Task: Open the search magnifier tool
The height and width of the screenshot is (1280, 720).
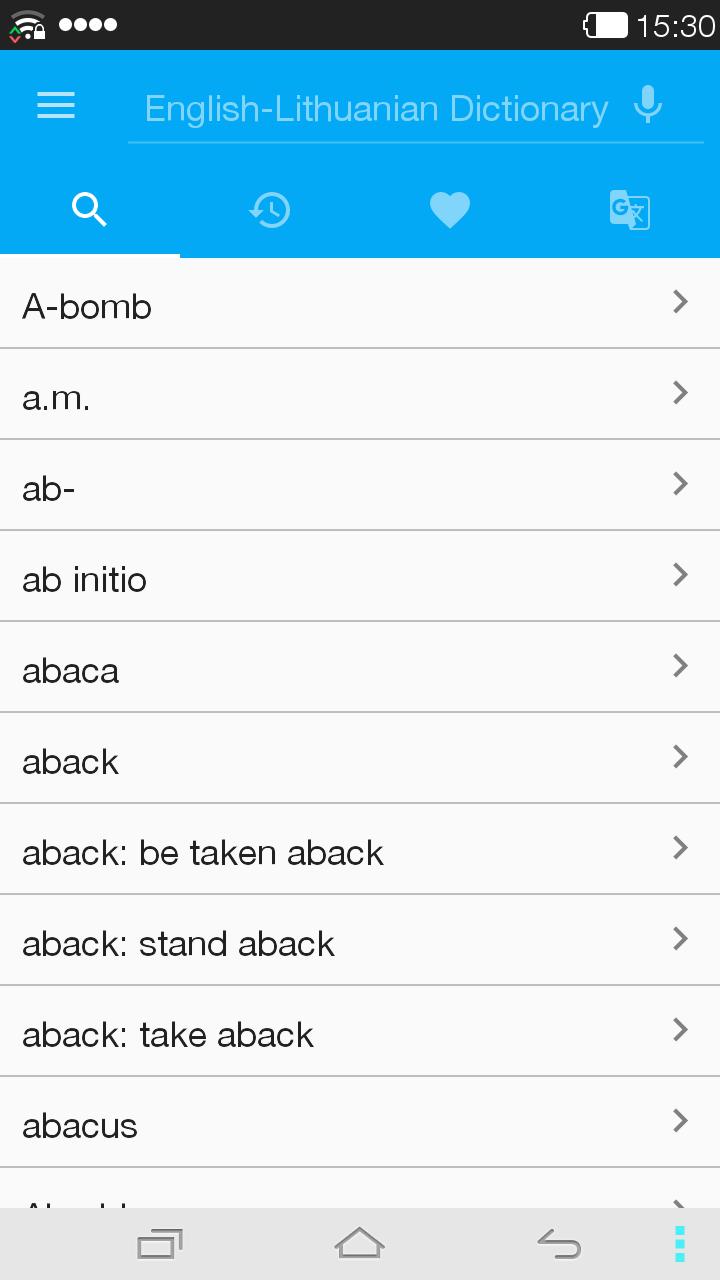Action: pos(90,210)
